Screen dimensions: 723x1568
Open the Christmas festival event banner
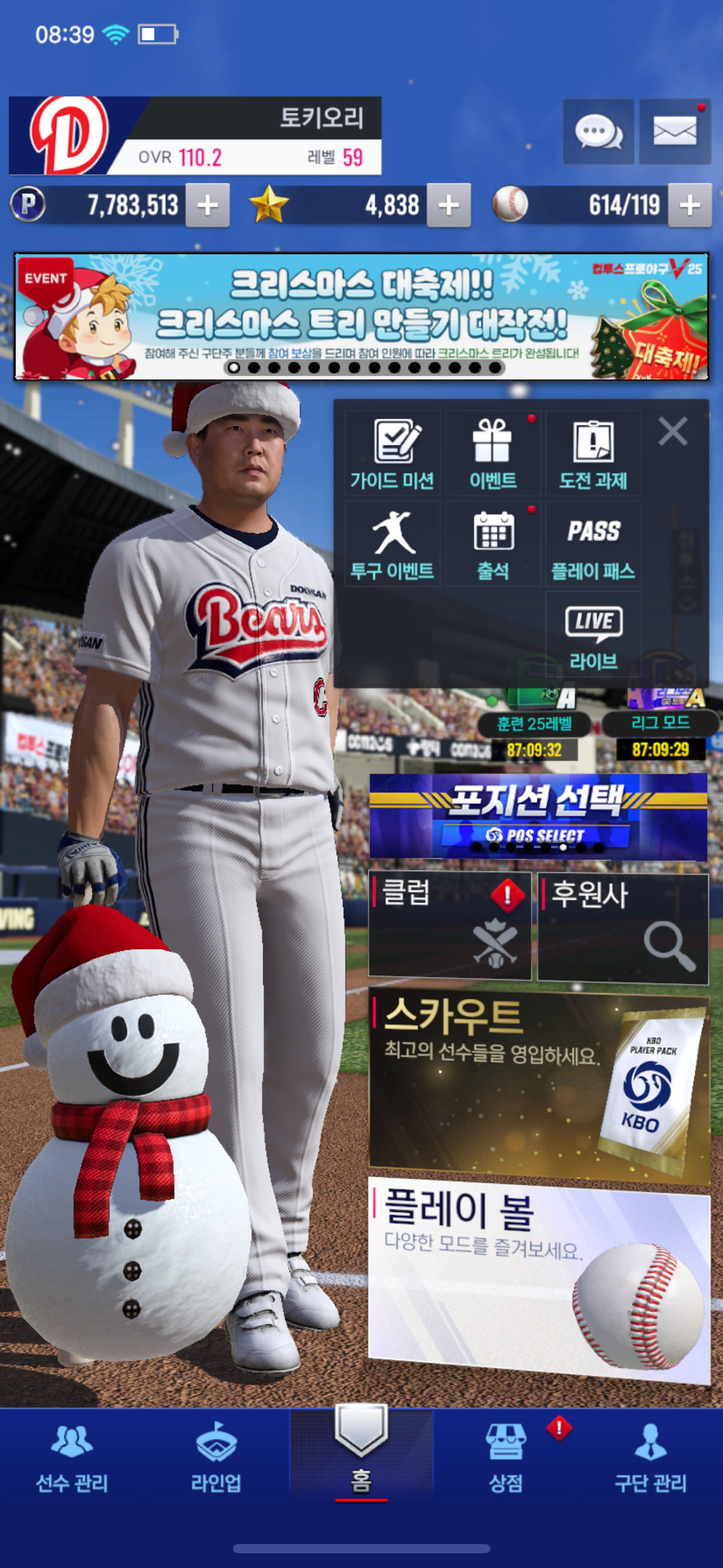tap(361, 317)
